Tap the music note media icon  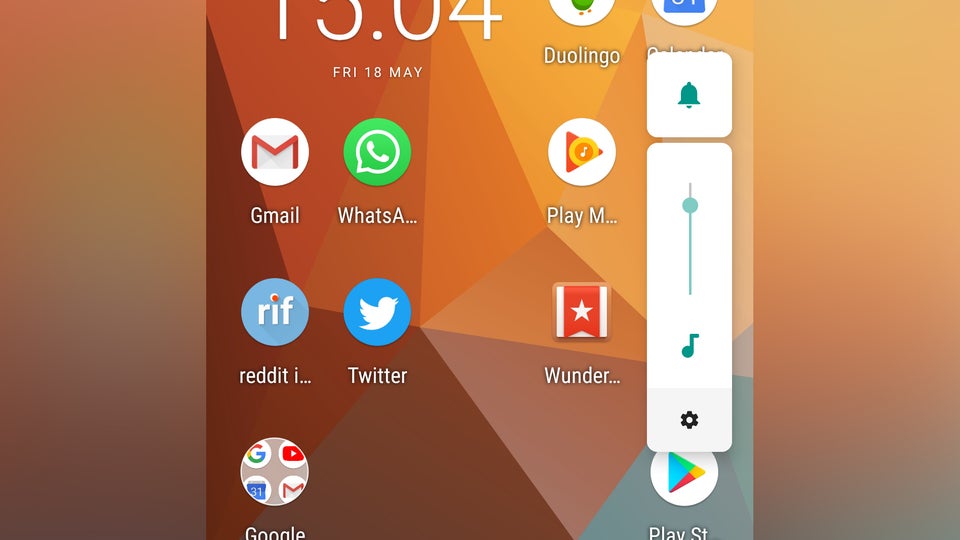pos(689,346)
